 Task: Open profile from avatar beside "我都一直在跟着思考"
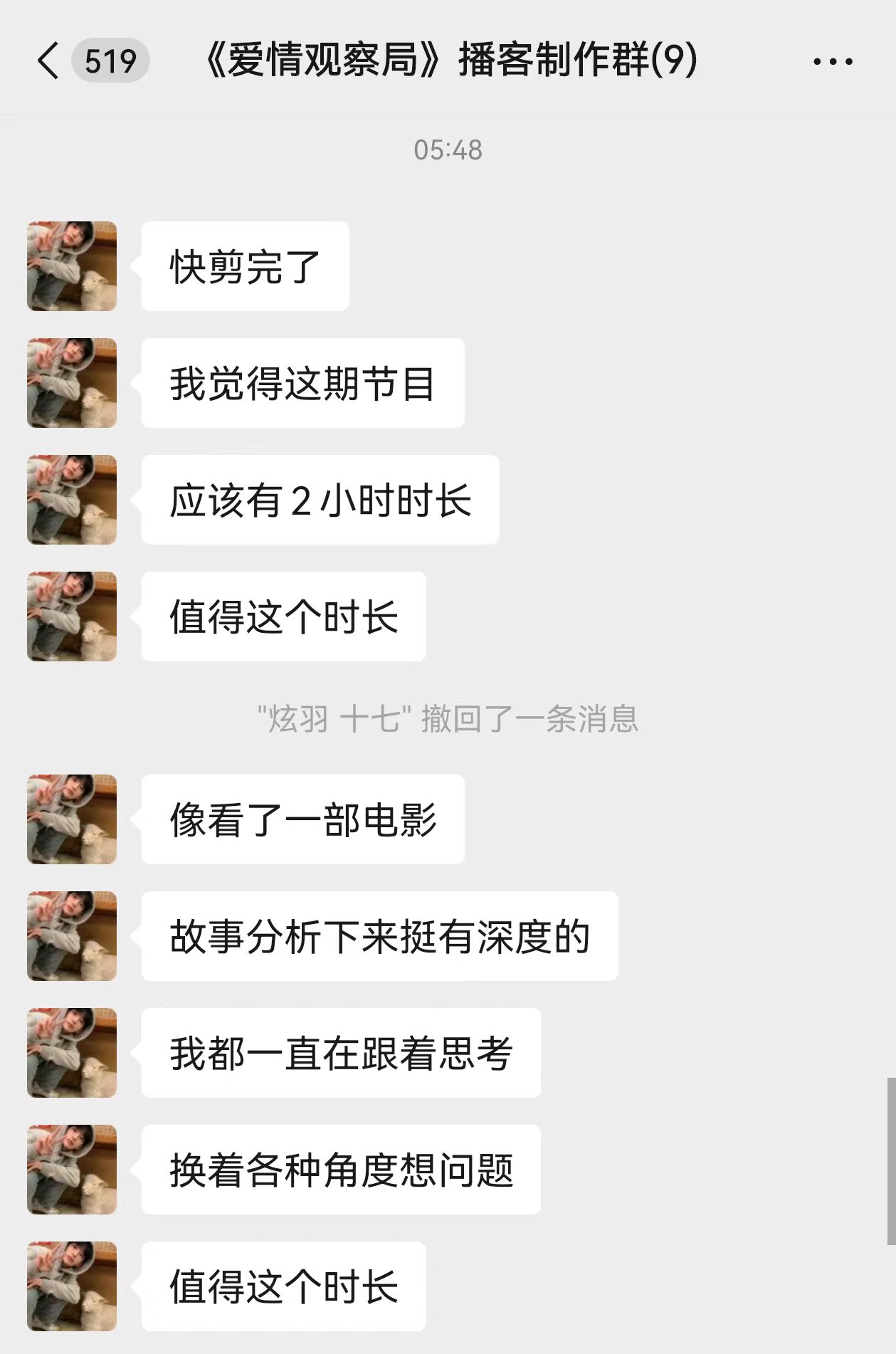(72, 1053)
